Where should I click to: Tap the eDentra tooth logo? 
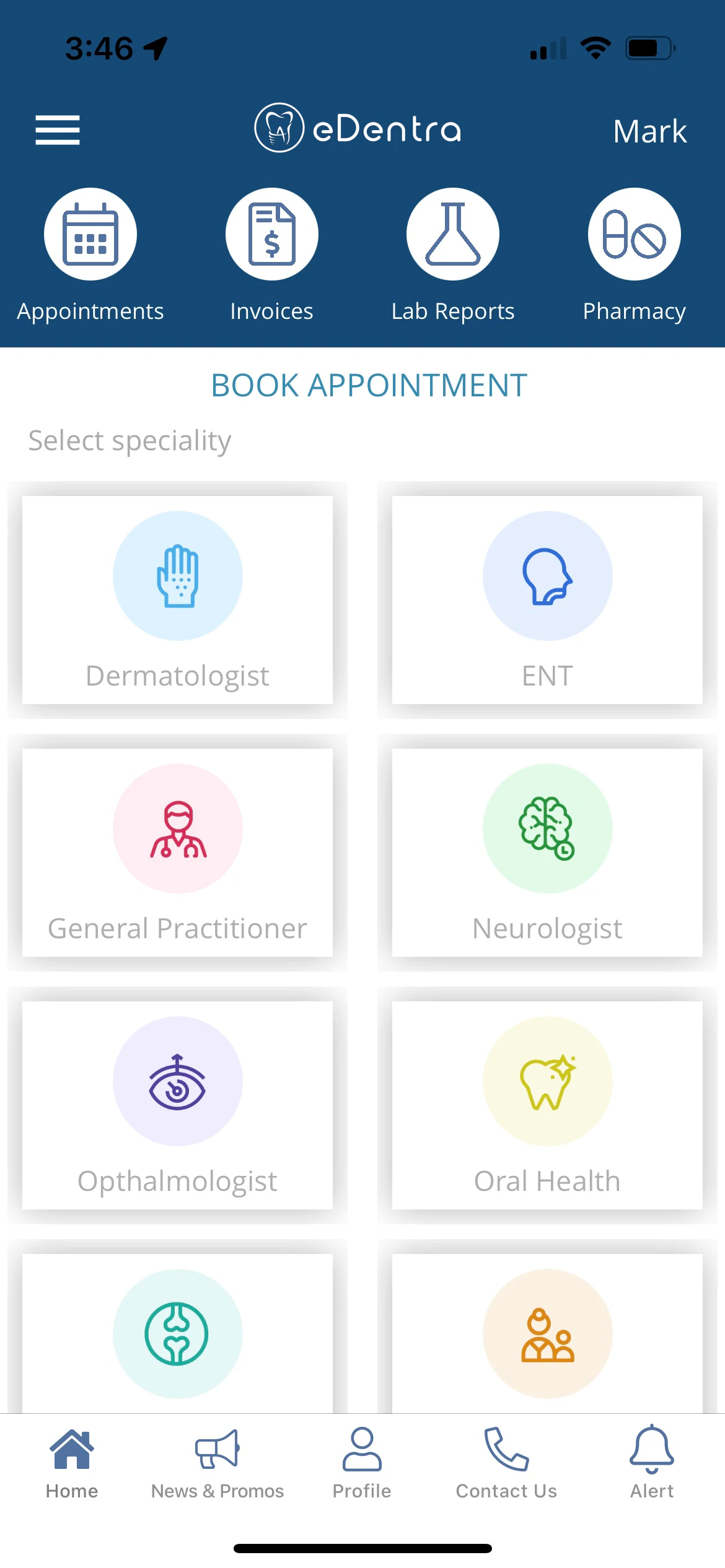tap(279, 128)
